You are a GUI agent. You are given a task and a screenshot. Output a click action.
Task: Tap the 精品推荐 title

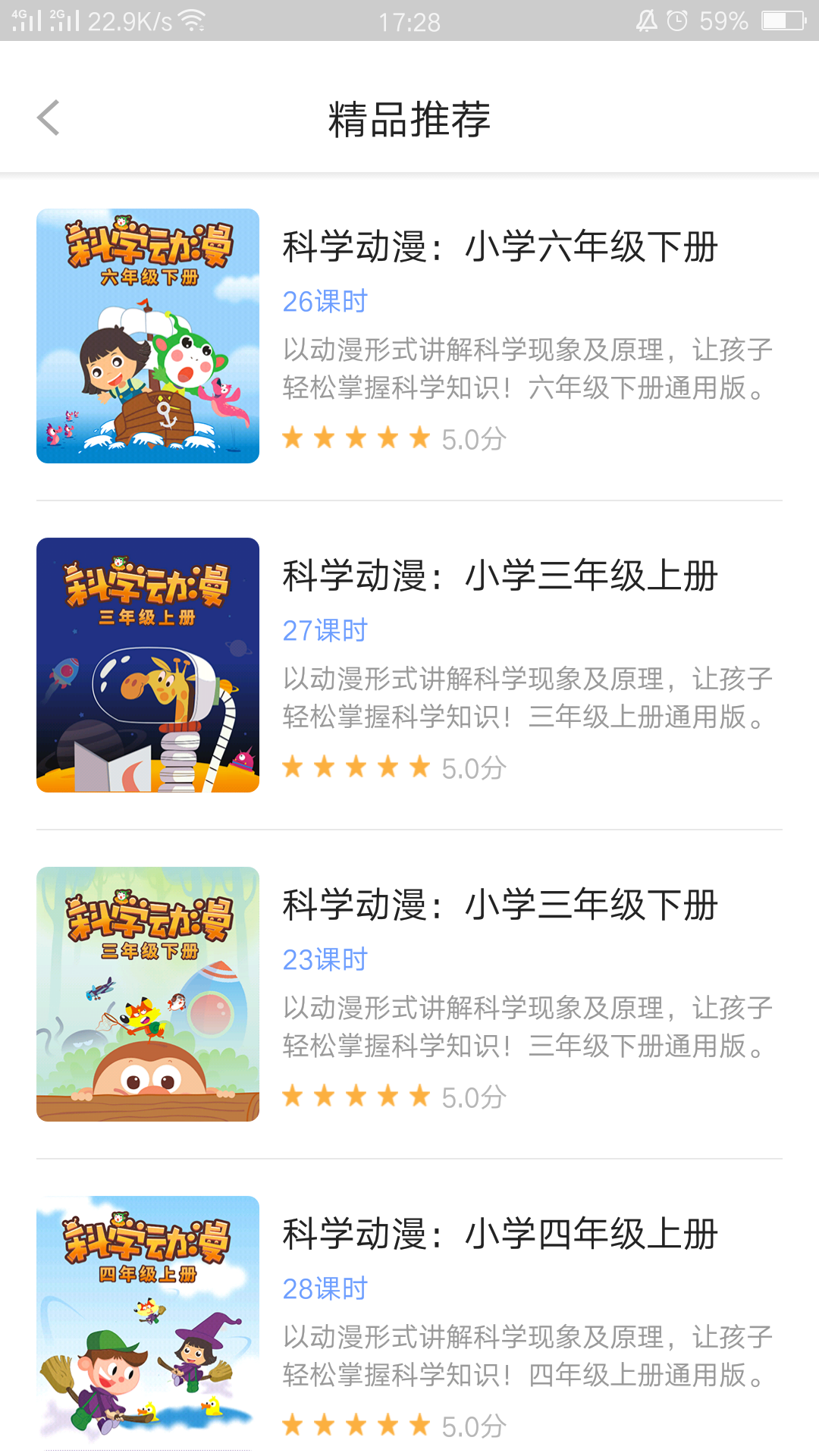(x=409, y=118)
